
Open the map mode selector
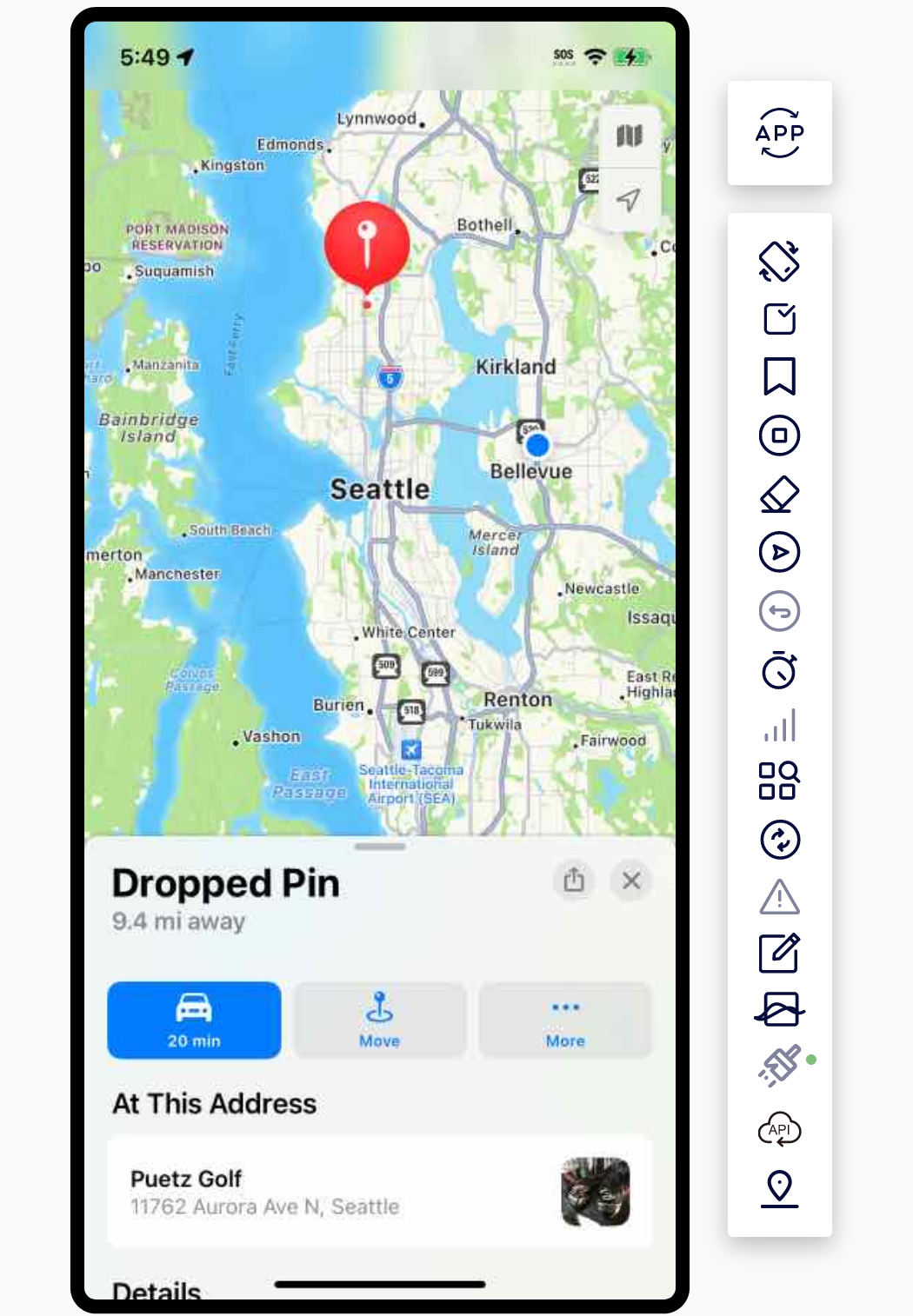tap(629, 136)
